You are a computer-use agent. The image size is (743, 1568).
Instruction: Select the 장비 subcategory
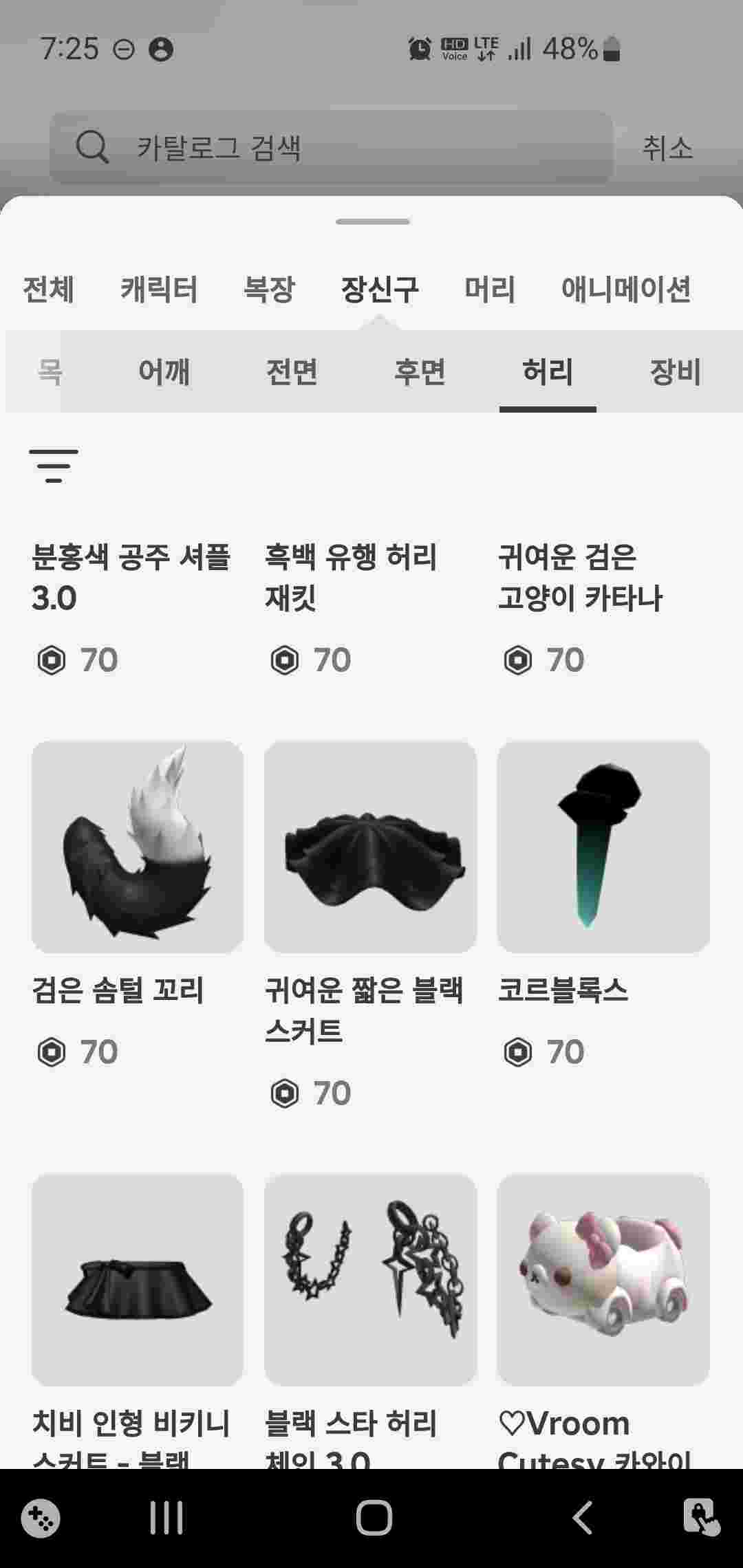[x=675, y=371]
